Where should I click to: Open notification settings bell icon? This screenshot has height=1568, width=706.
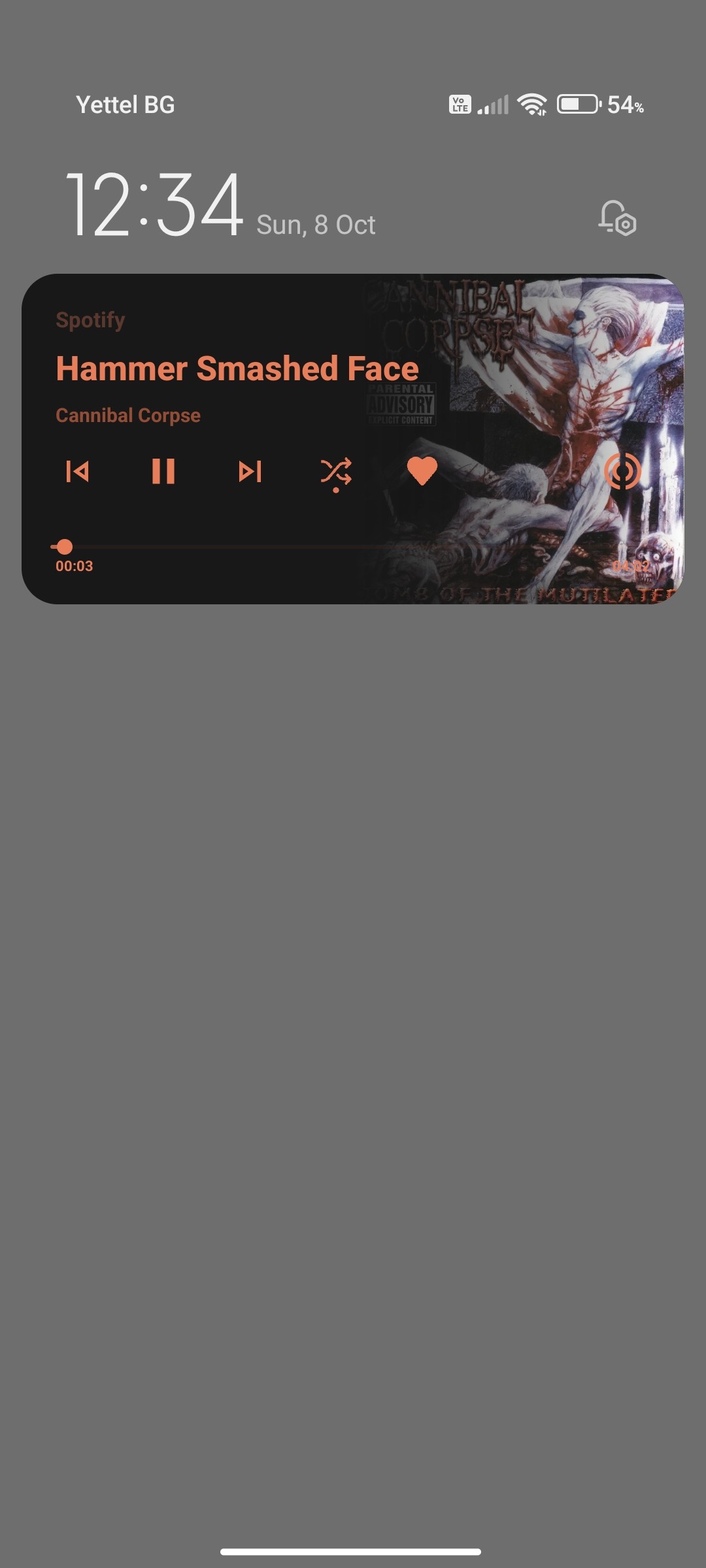(x=617, y=218)
